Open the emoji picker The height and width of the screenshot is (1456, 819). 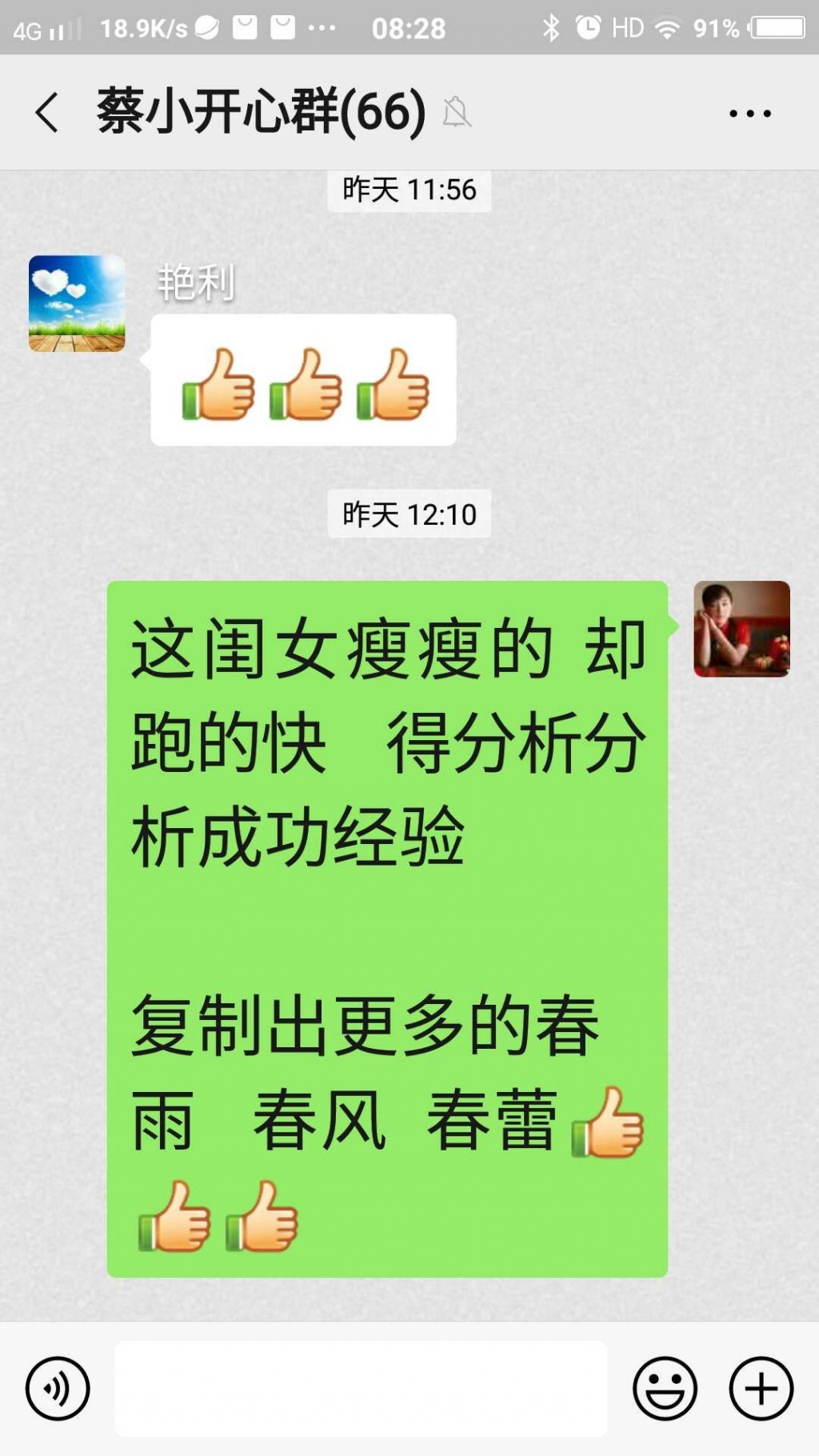[x=665, y=1389]
